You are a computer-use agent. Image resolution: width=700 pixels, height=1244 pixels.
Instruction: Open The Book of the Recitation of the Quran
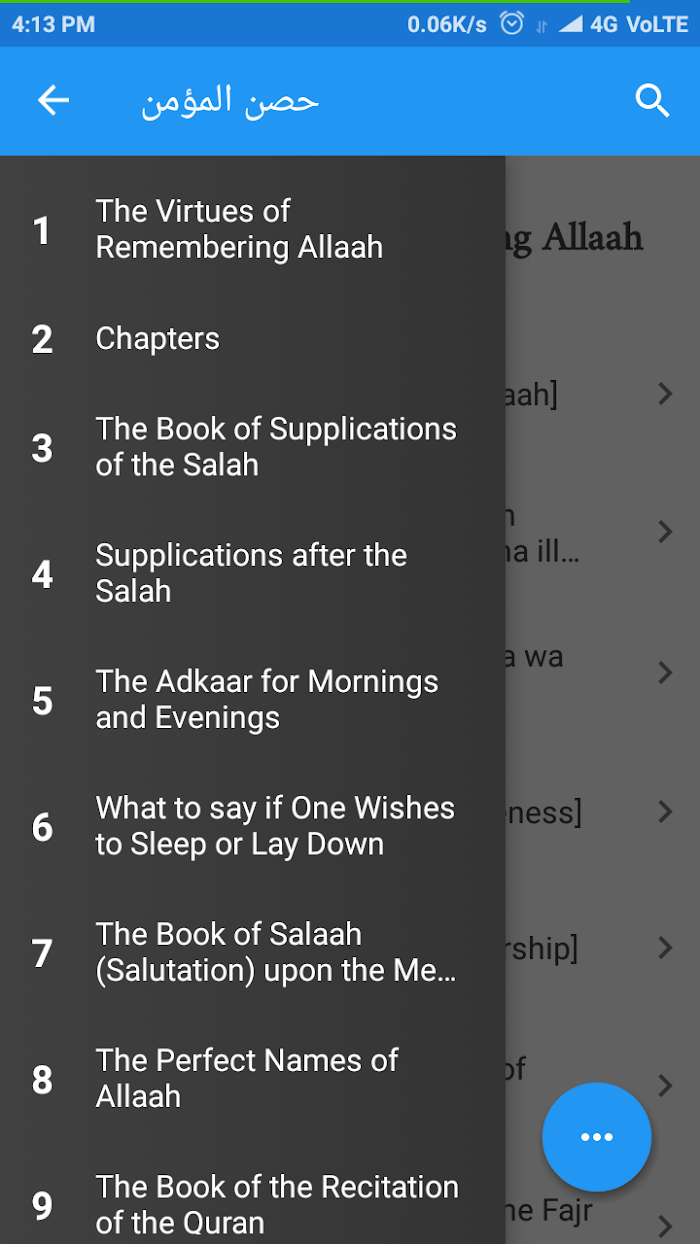252,1204
